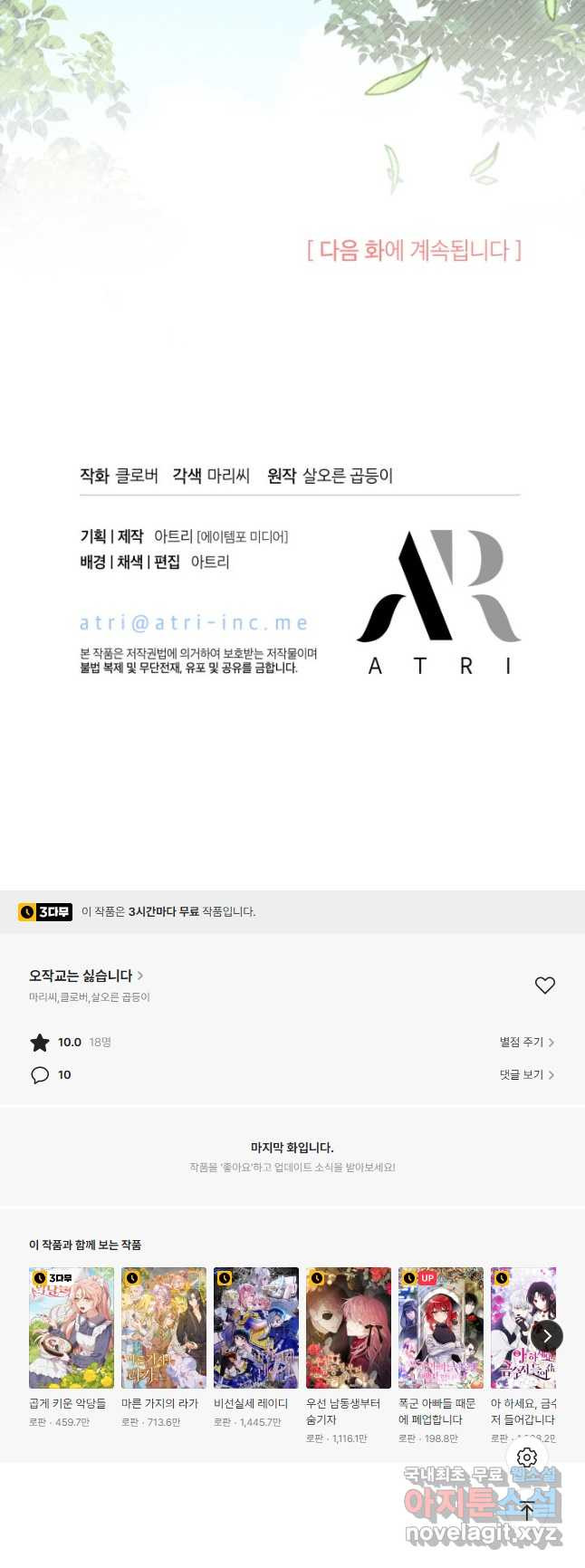585x1568 pixels.
Task: Open 폭군 아빠들 때문에 폐업합니다 thumbnail
Action: coord(441,1327)
